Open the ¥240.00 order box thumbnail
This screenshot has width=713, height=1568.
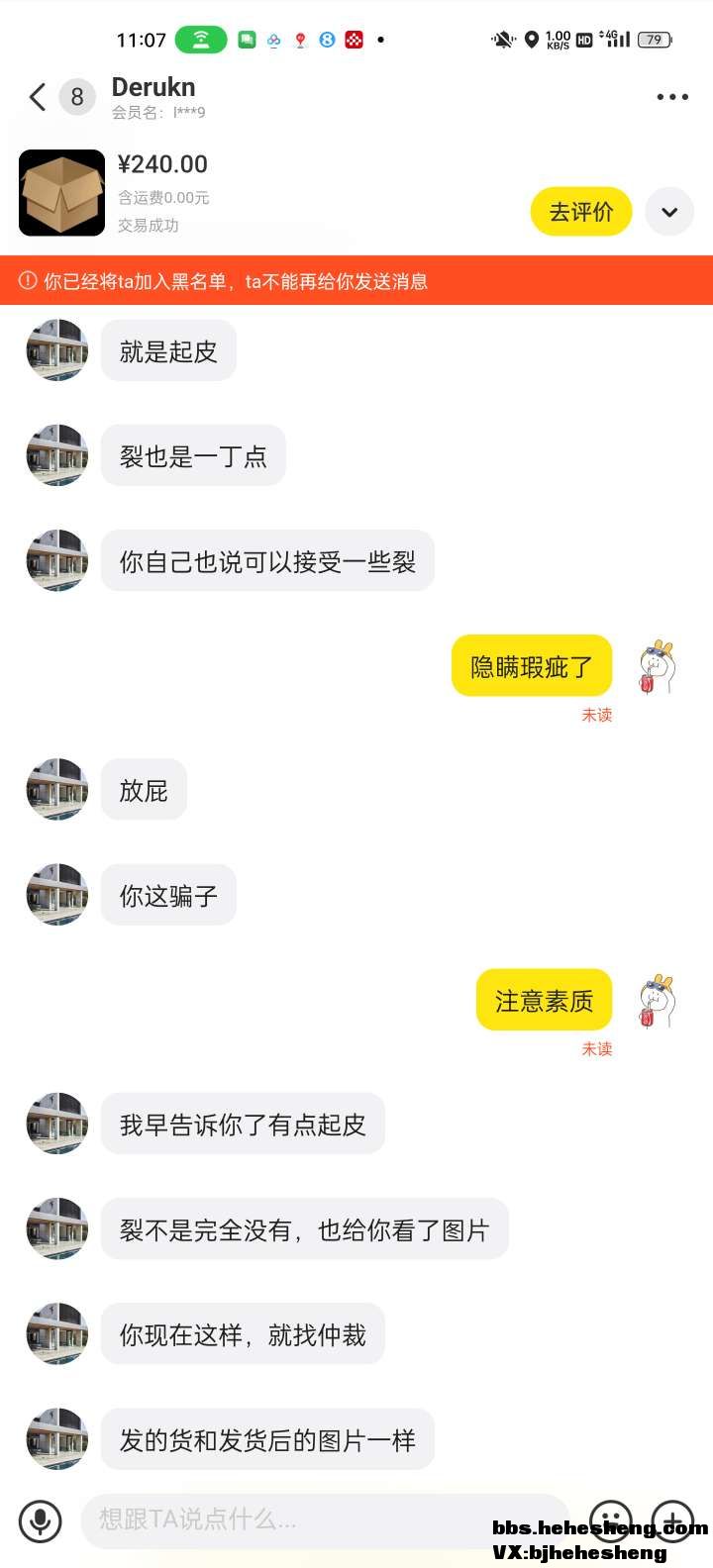62,193
